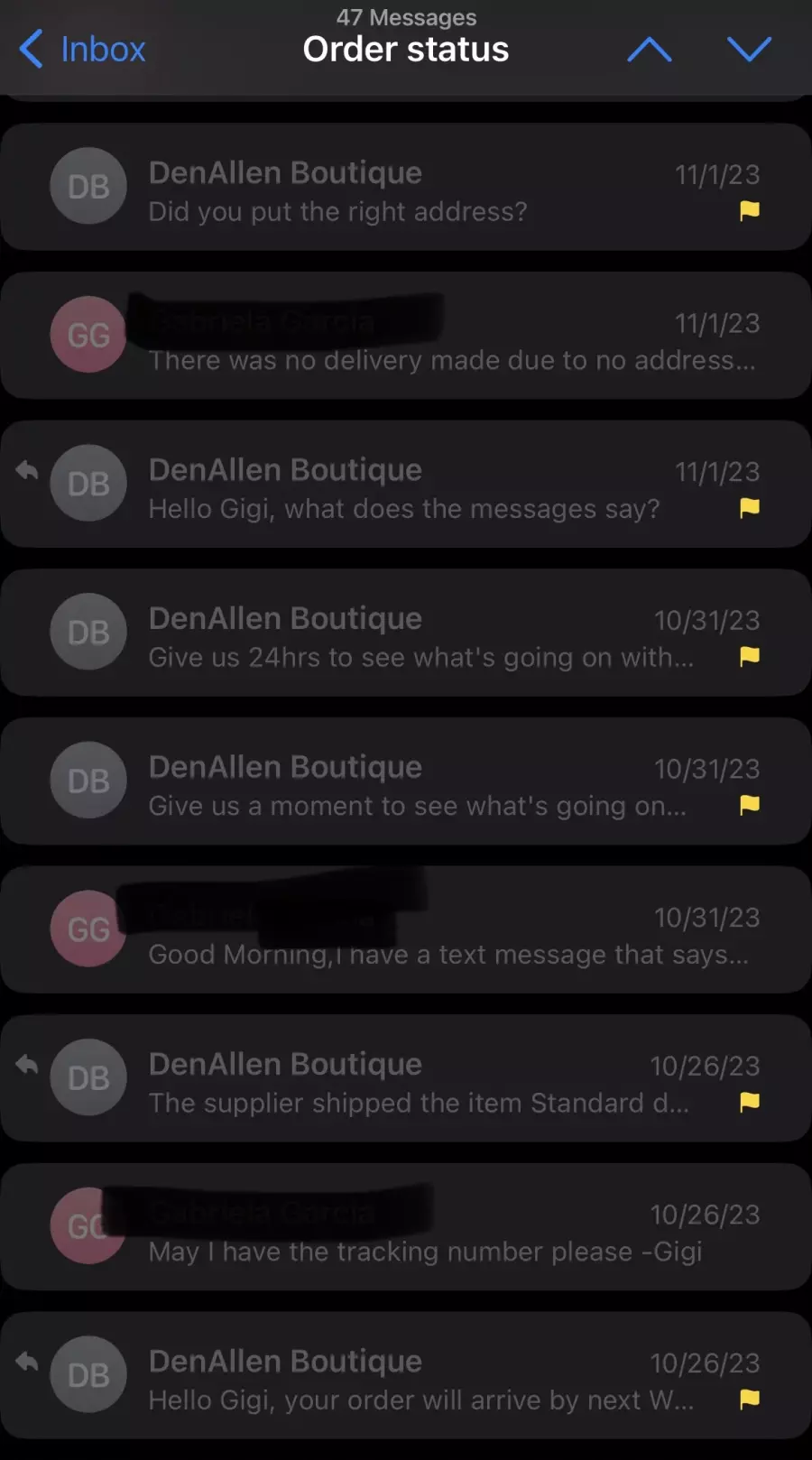Viewport: 812px width, 1460px height.
Task: Open message 'There was no delivery made'
Action: coord(406,336)
